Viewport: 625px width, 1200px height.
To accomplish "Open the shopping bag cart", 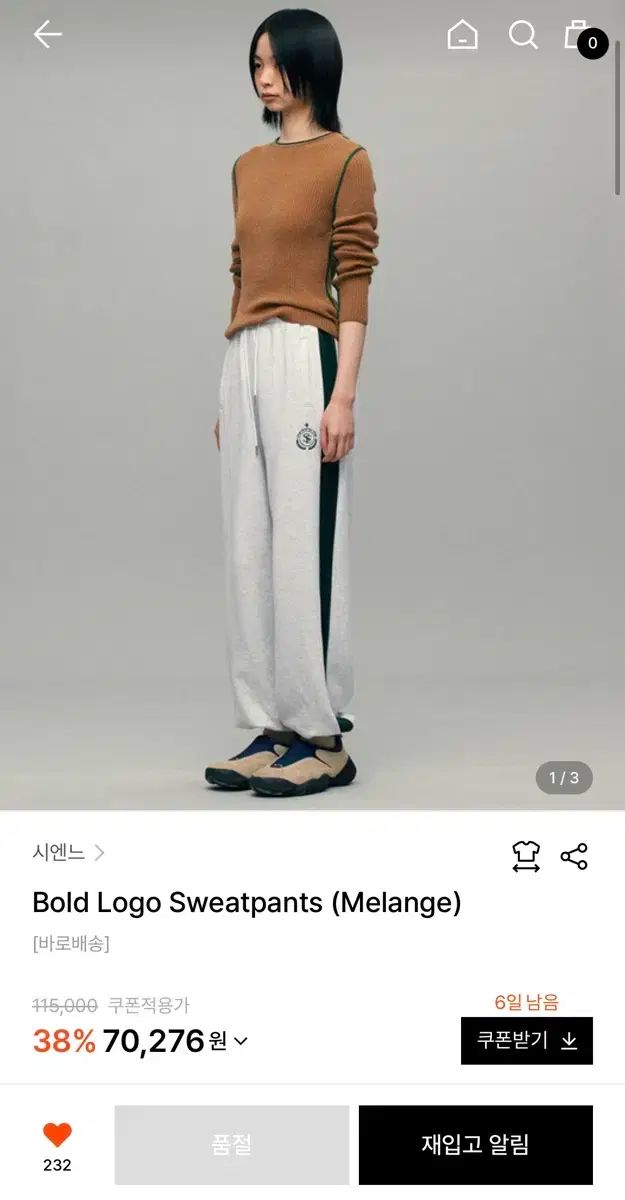I will [579, 36].
